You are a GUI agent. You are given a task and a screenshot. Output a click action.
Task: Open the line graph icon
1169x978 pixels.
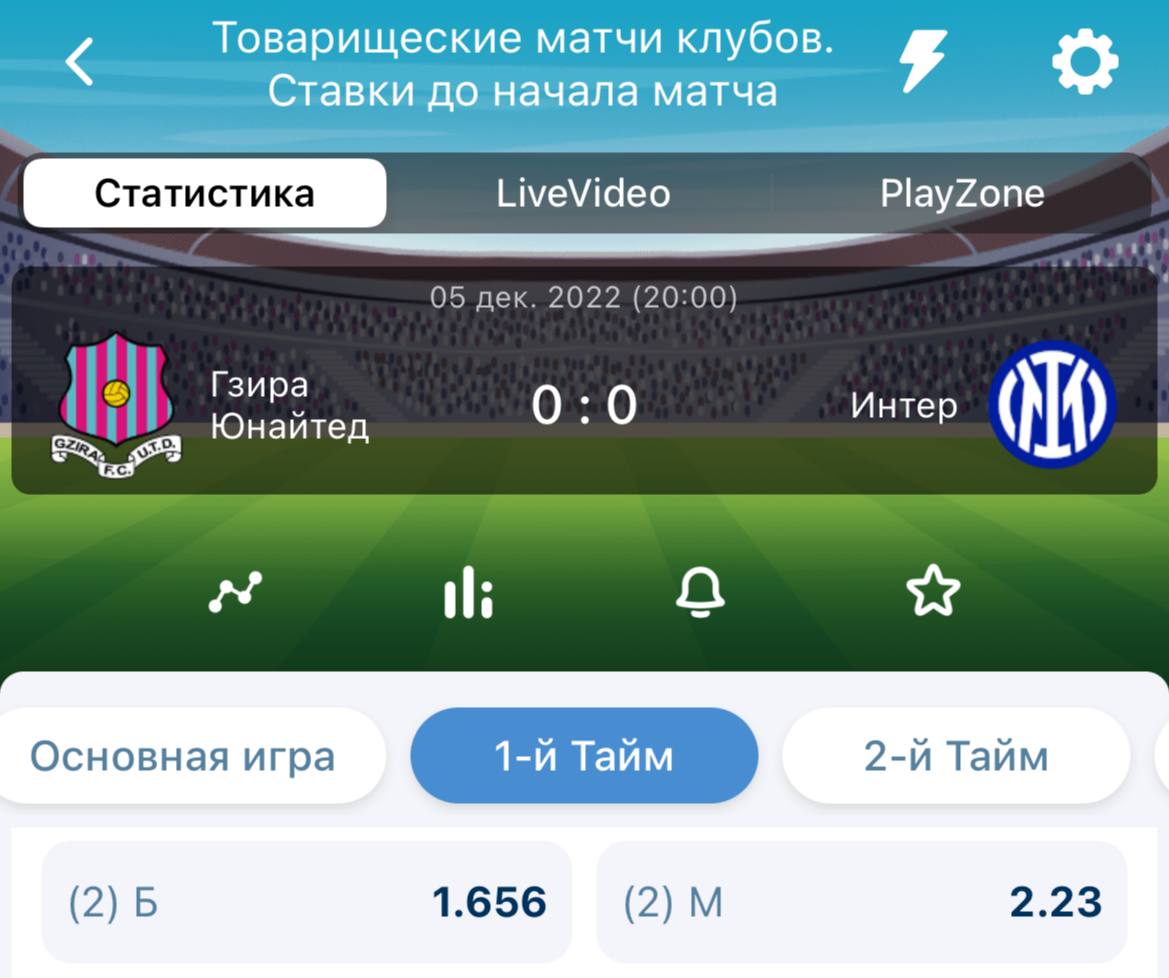[235, 592]
